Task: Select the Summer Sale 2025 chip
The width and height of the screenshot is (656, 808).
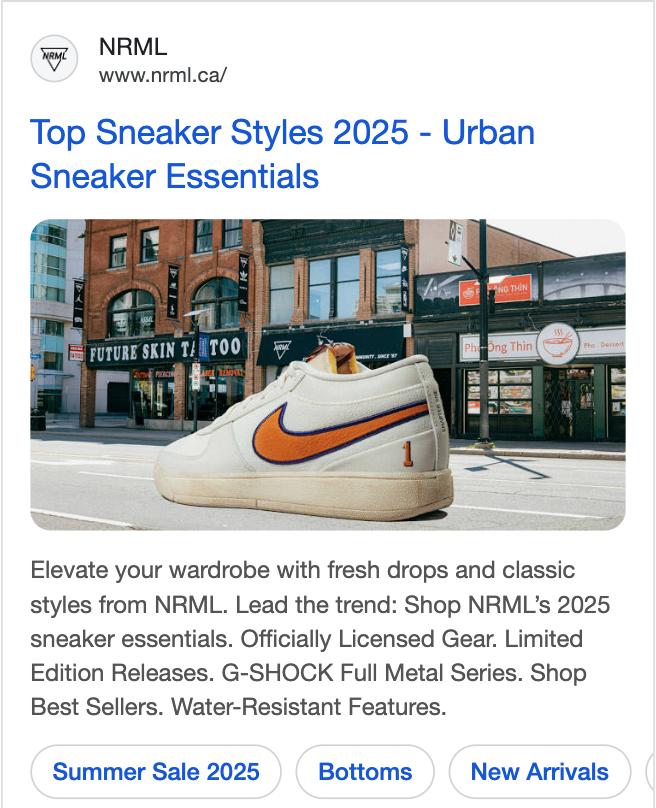Action: [156, 771]
